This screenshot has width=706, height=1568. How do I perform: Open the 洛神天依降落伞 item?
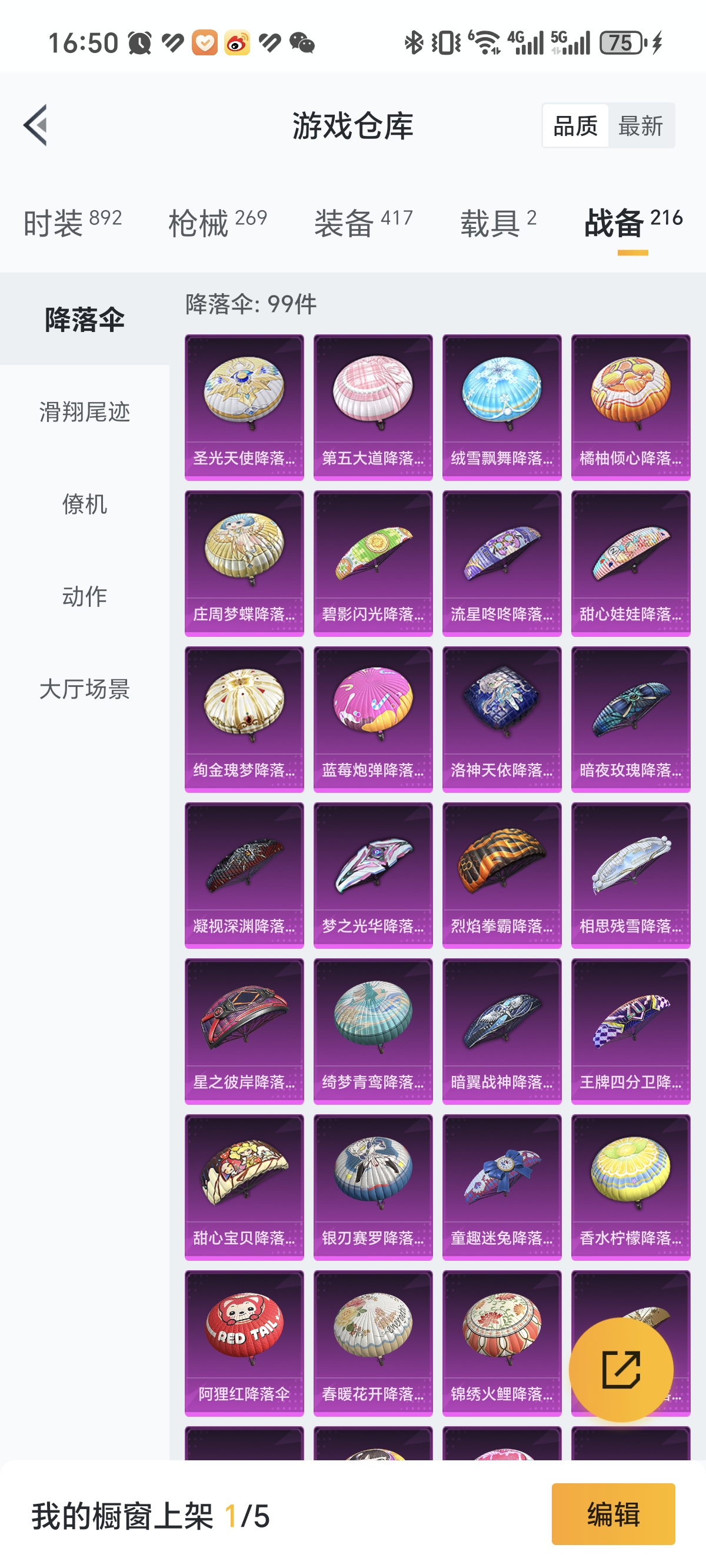[x=501, y=719]
